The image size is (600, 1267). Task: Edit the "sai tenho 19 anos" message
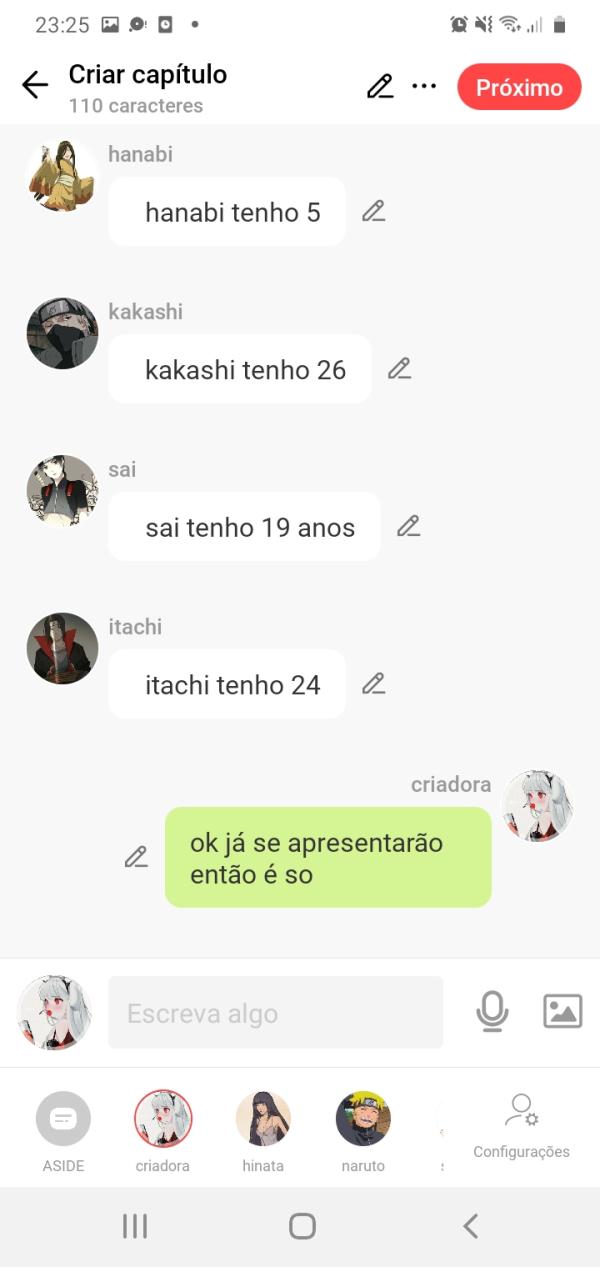point(408,526)
